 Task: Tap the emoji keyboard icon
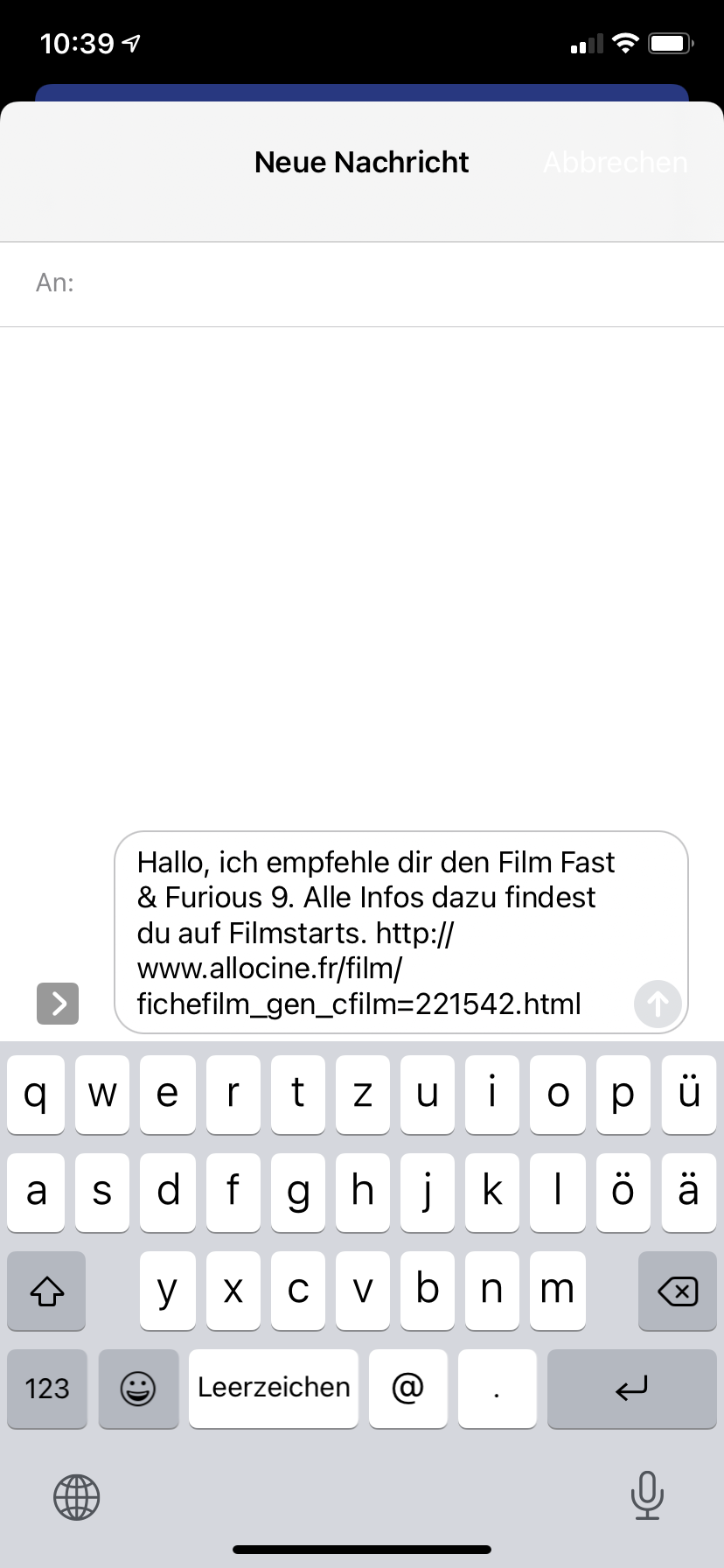(138, 1389)
